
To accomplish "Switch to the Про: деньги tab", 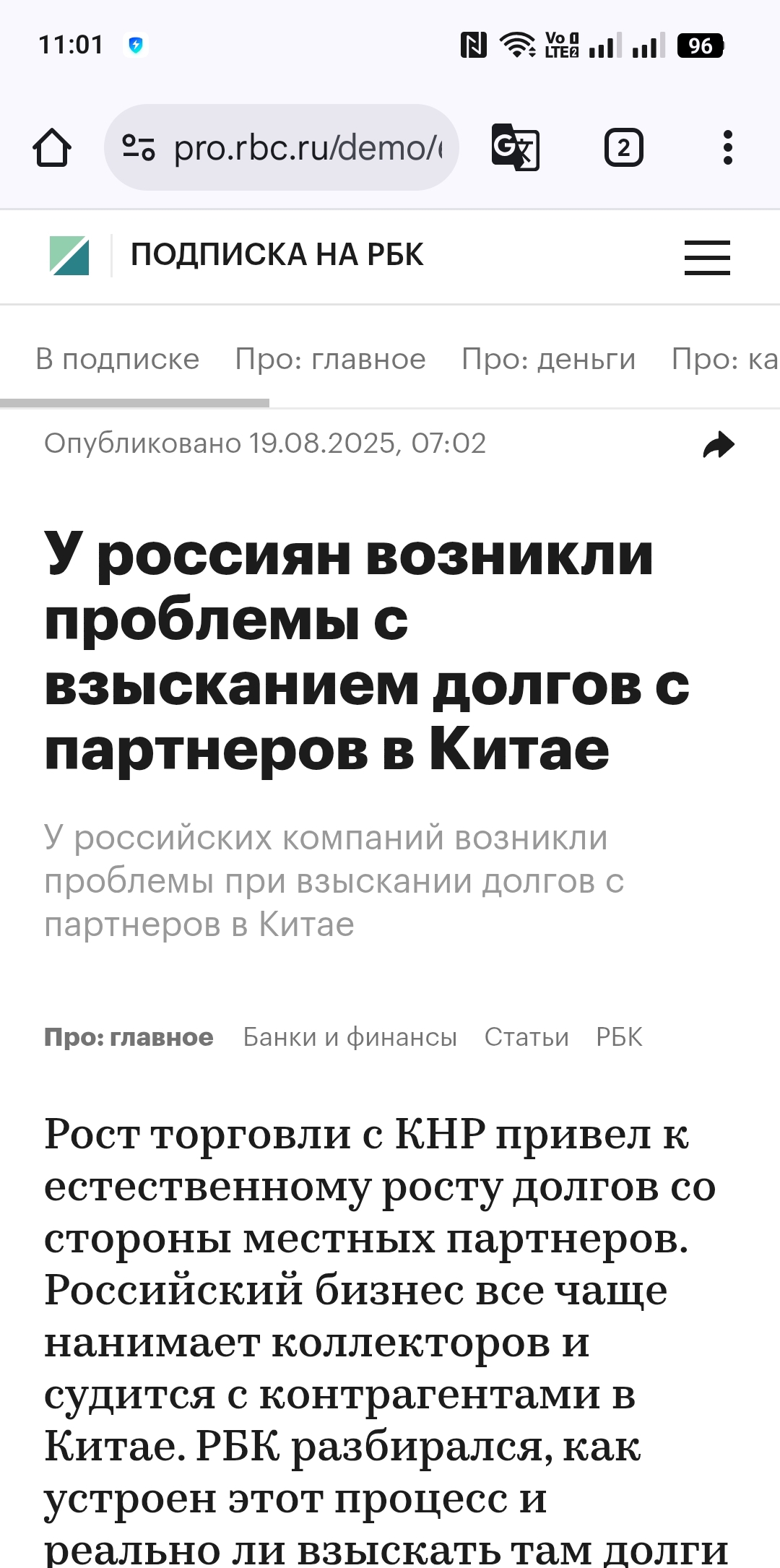I will [549, 359].
